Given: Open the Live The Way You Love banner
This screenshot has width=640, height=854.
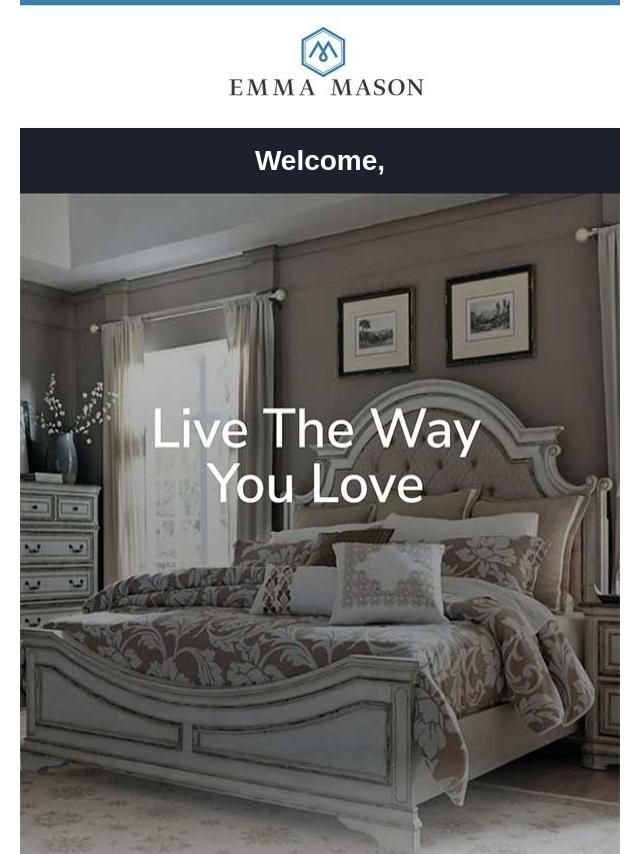Looking at the screenshot, I should coord(320,523).
